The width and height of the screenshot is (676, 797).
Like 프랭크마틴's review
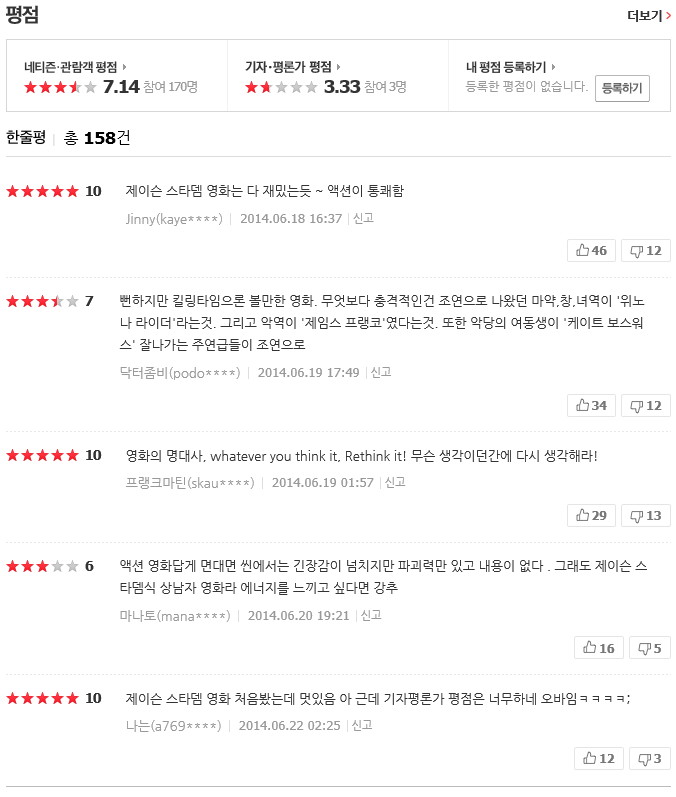click(x=591, y=515)
